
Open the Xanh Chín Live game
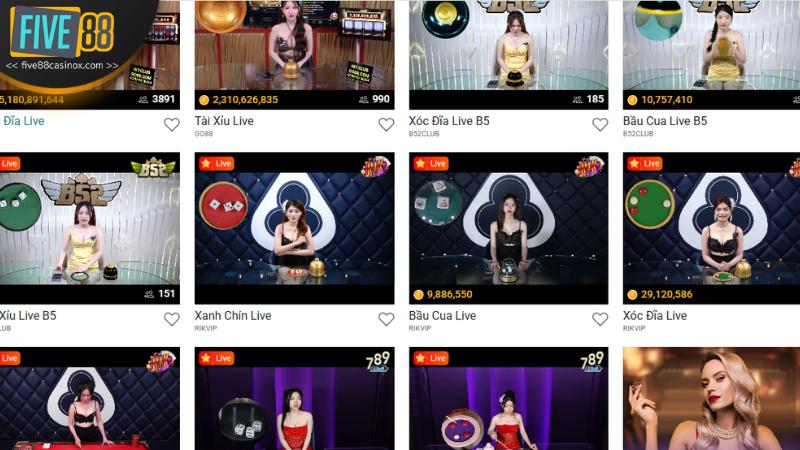[x=294, y=228]
